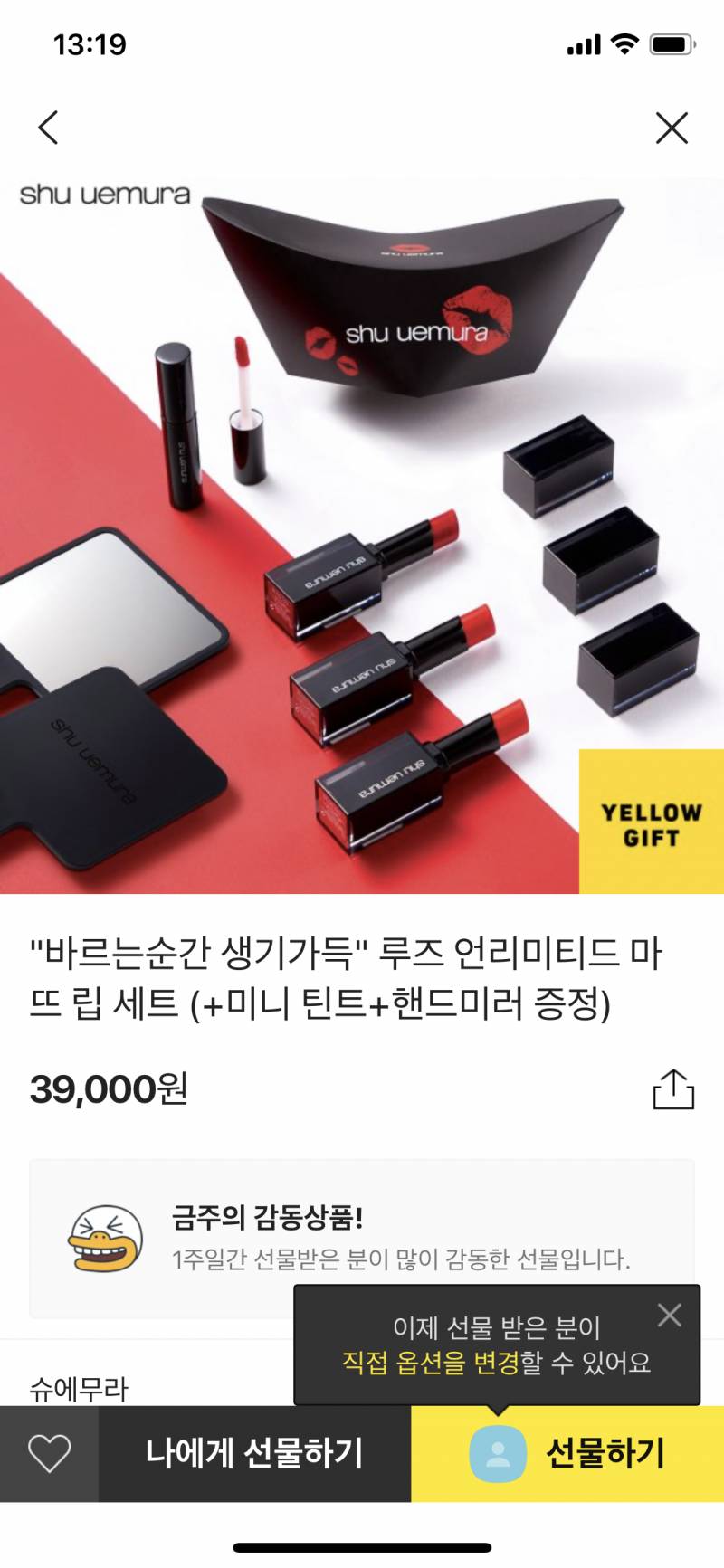724x1568 pixels.
Task: Tap the home indicator bar at the bottom
Action: 362,1544
